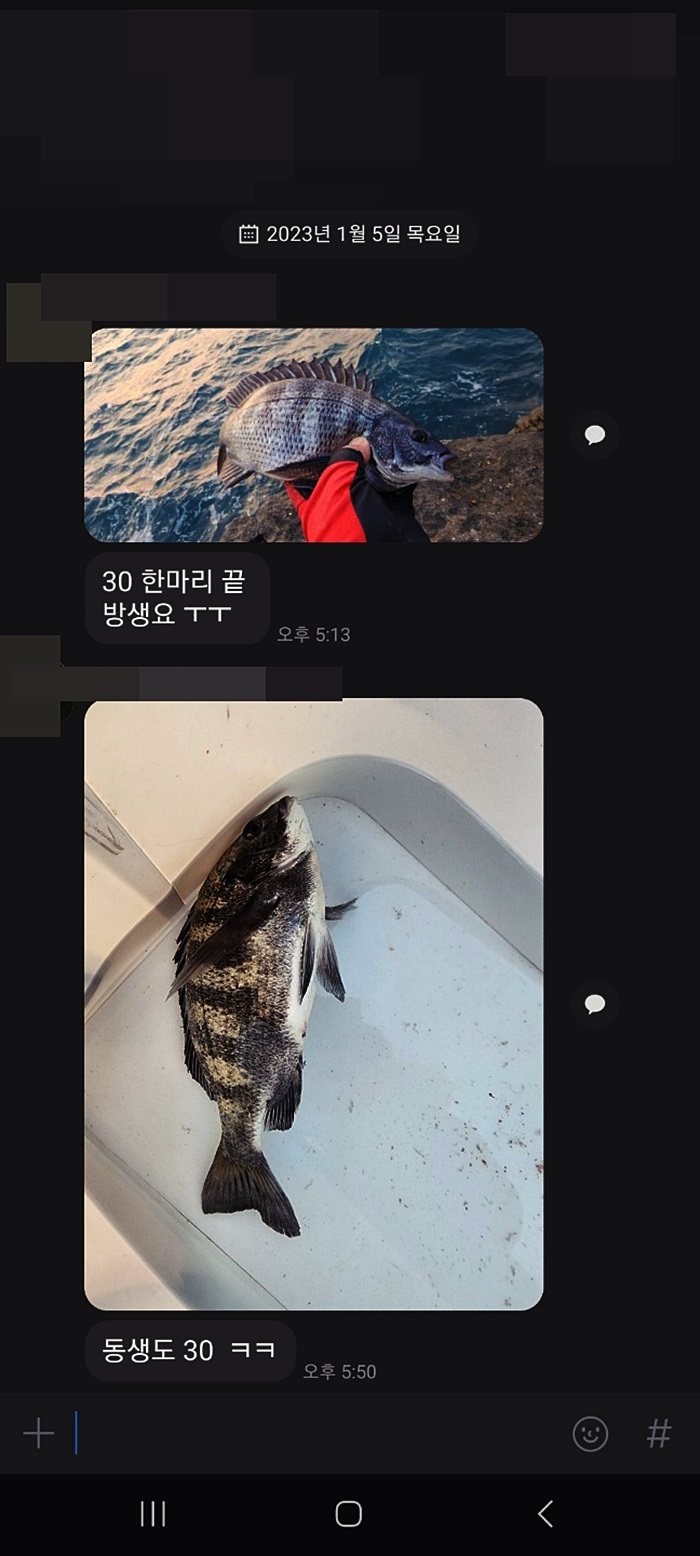The width and height of the screenshot is (700, 1556).
Task: Tap comment bubble beside the seaside fish photo
Action: click(595, 435)
